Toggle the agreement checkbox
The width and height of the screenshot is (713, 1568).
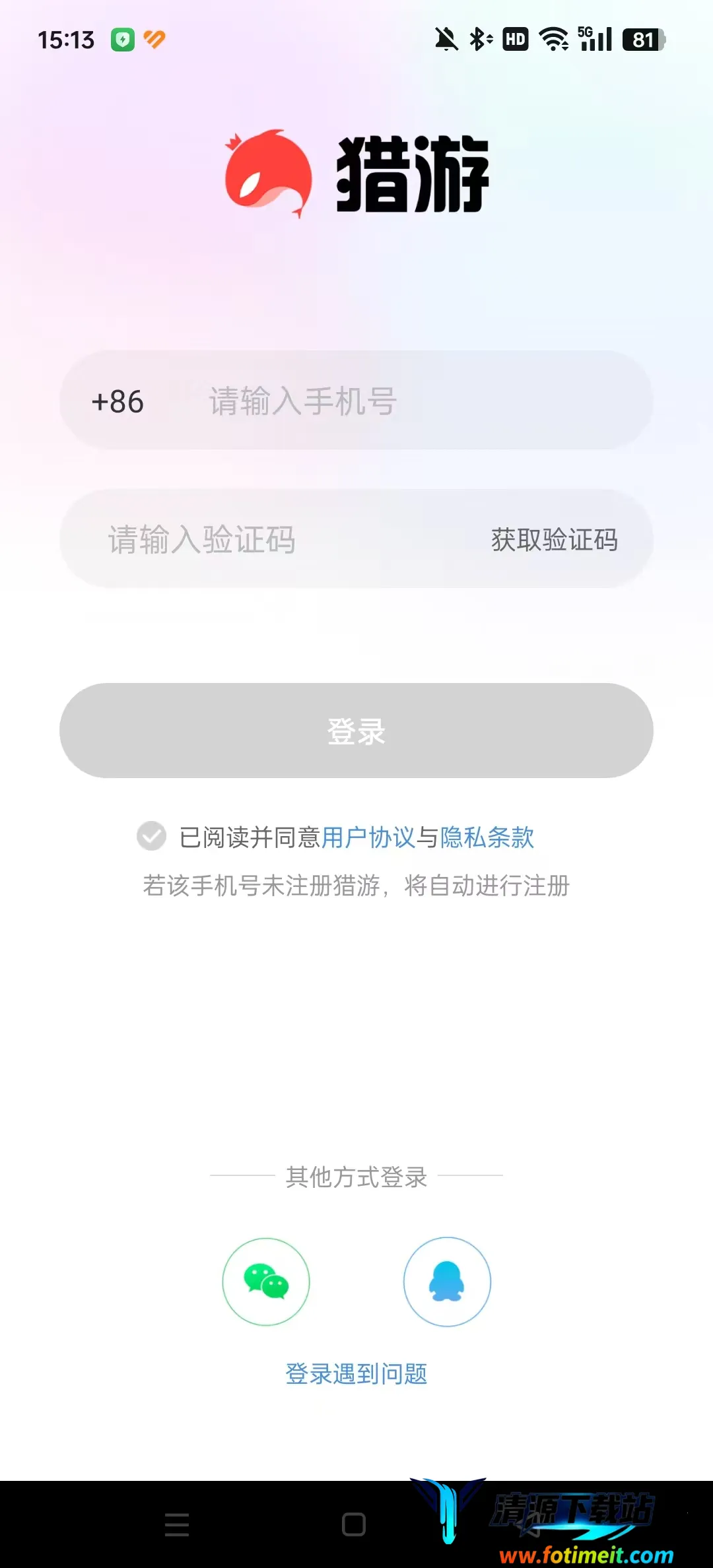click(152, 836)
